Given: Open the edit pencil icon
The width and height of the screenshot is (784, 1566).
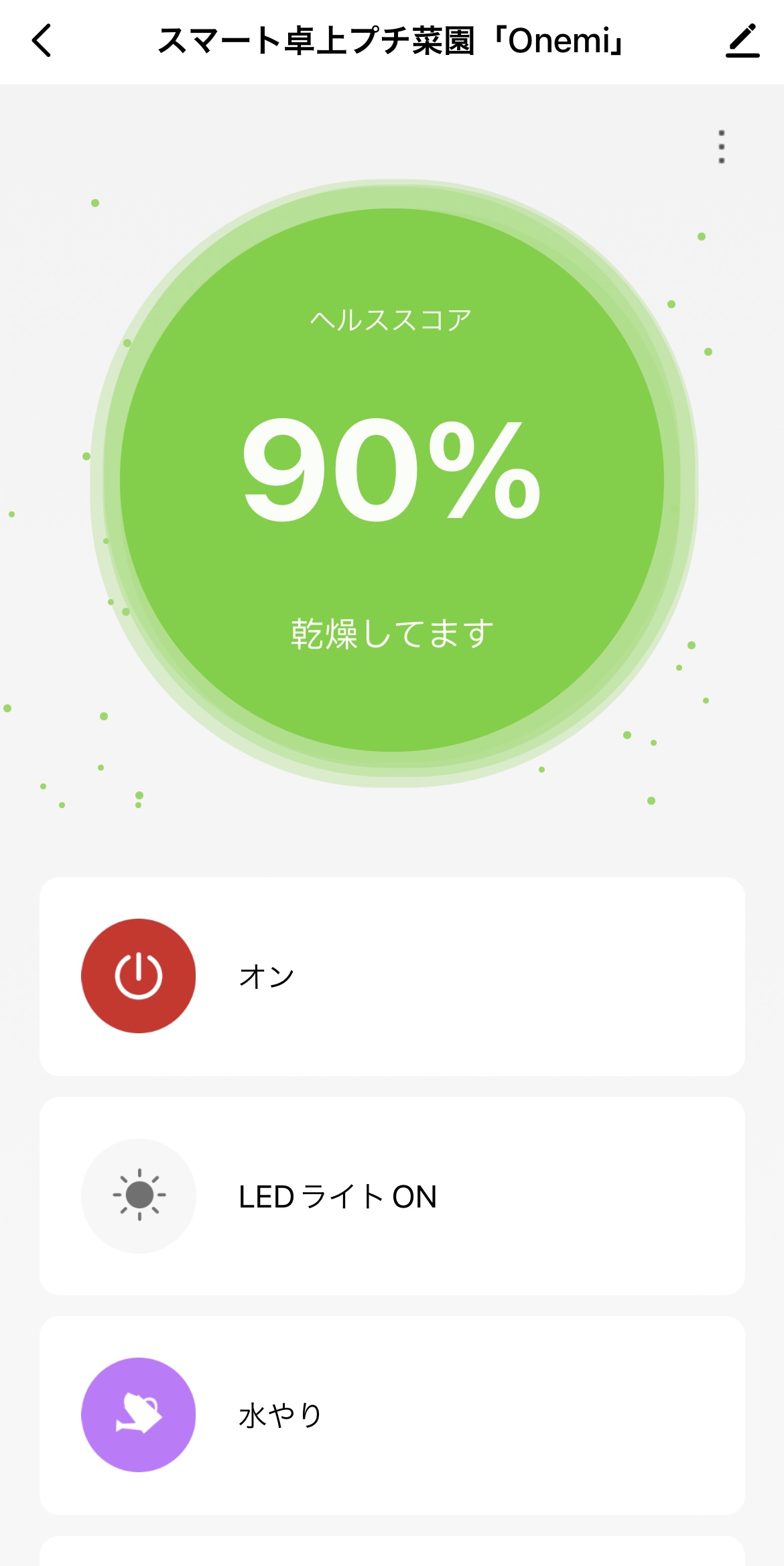Looking at the screenshot, I should coord(742,41).
